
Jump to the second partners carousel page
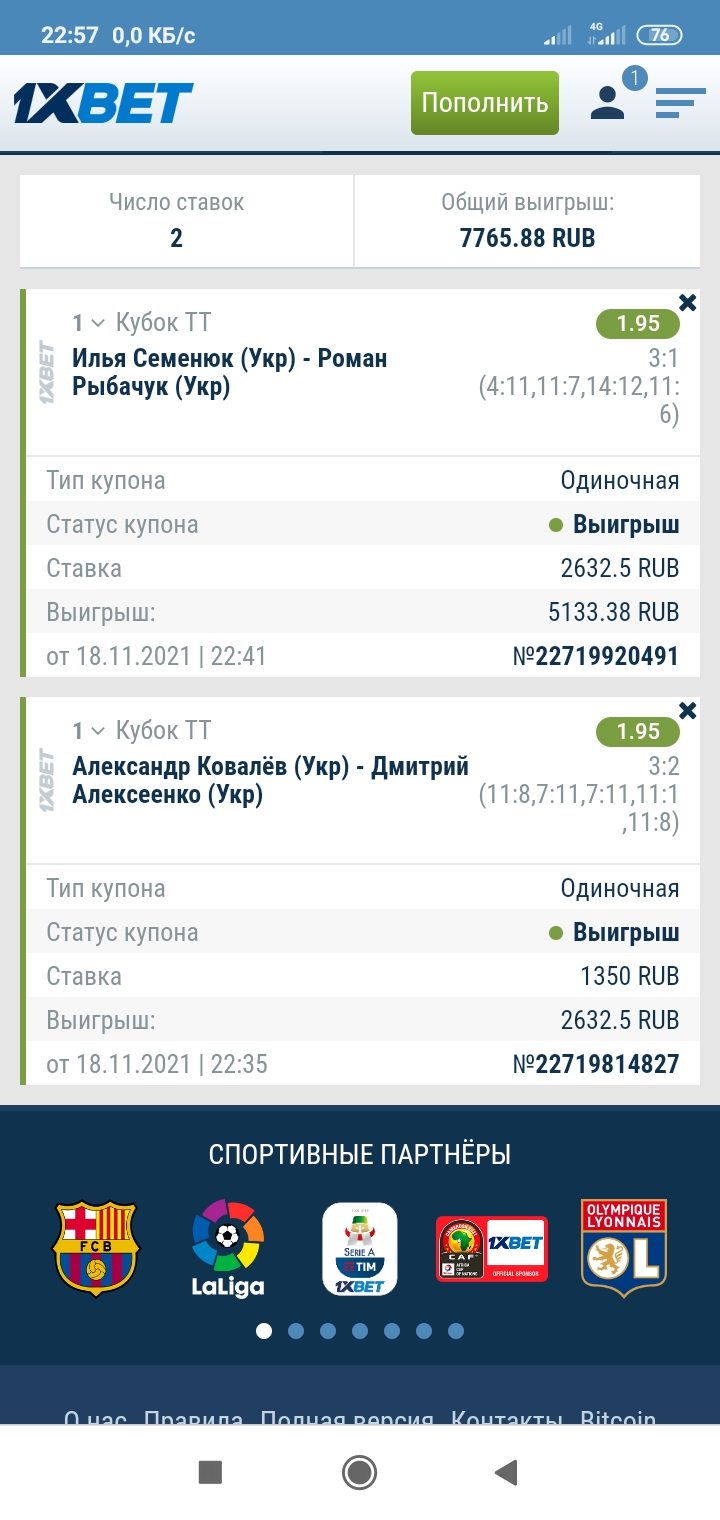(296, 1331)
